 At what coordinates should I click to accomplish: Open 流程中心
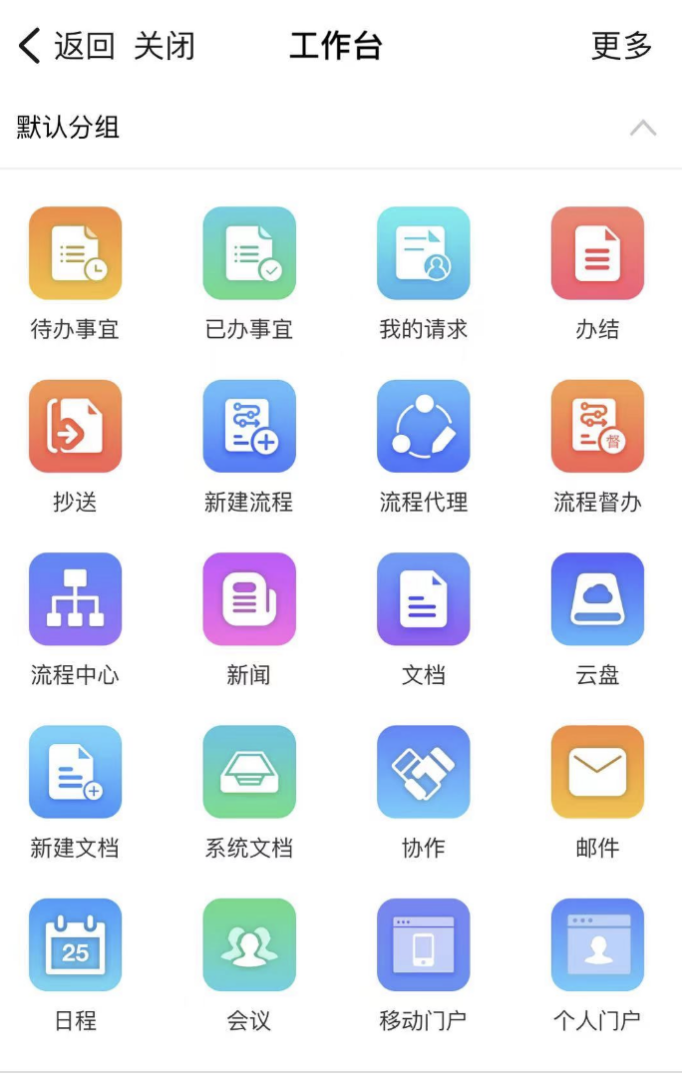[75, 600]
